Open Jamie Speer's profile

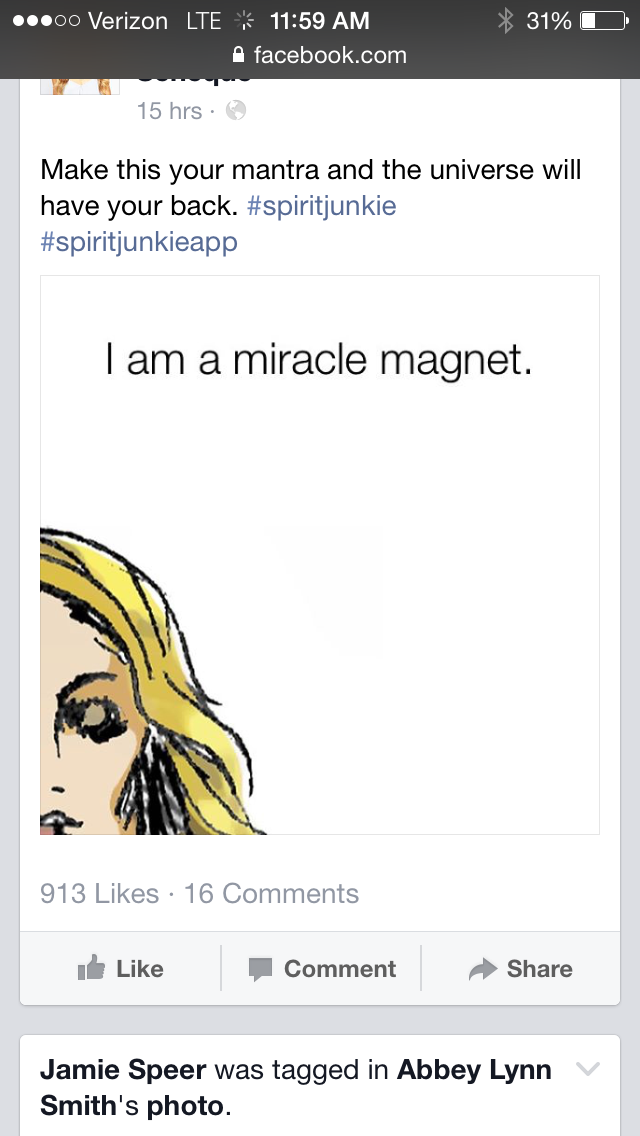(x=122, y=1070)
